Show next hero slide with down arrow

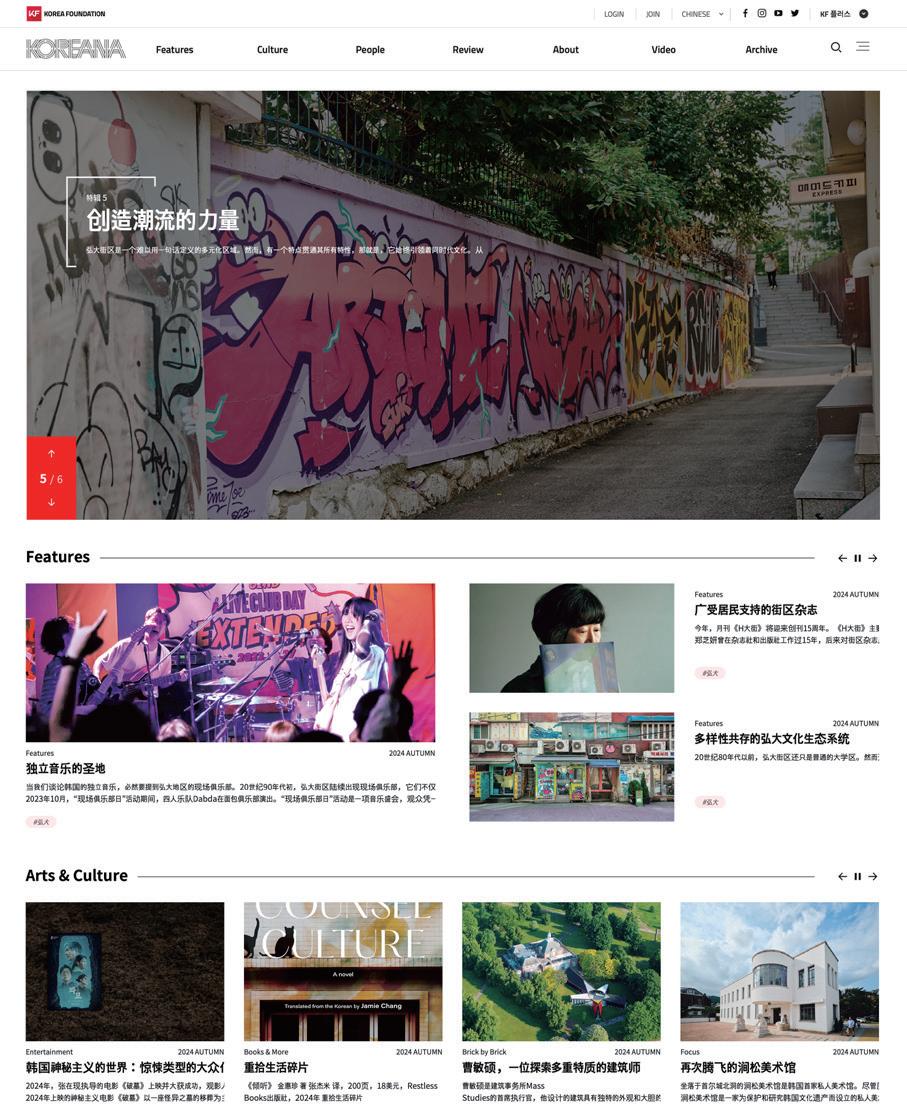tap(51, 502)
